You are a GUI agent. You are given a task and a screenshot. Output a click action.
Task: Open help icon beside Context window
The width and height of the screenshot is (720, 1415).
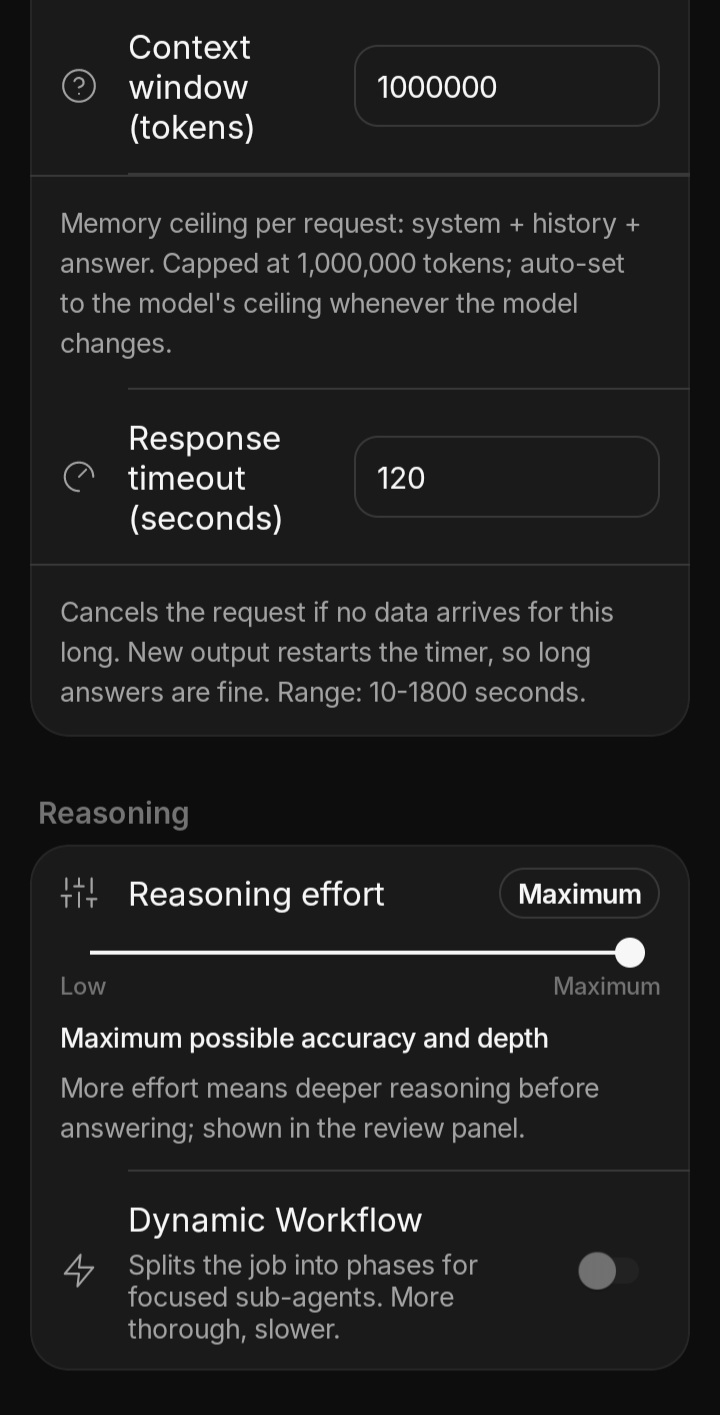79,87
